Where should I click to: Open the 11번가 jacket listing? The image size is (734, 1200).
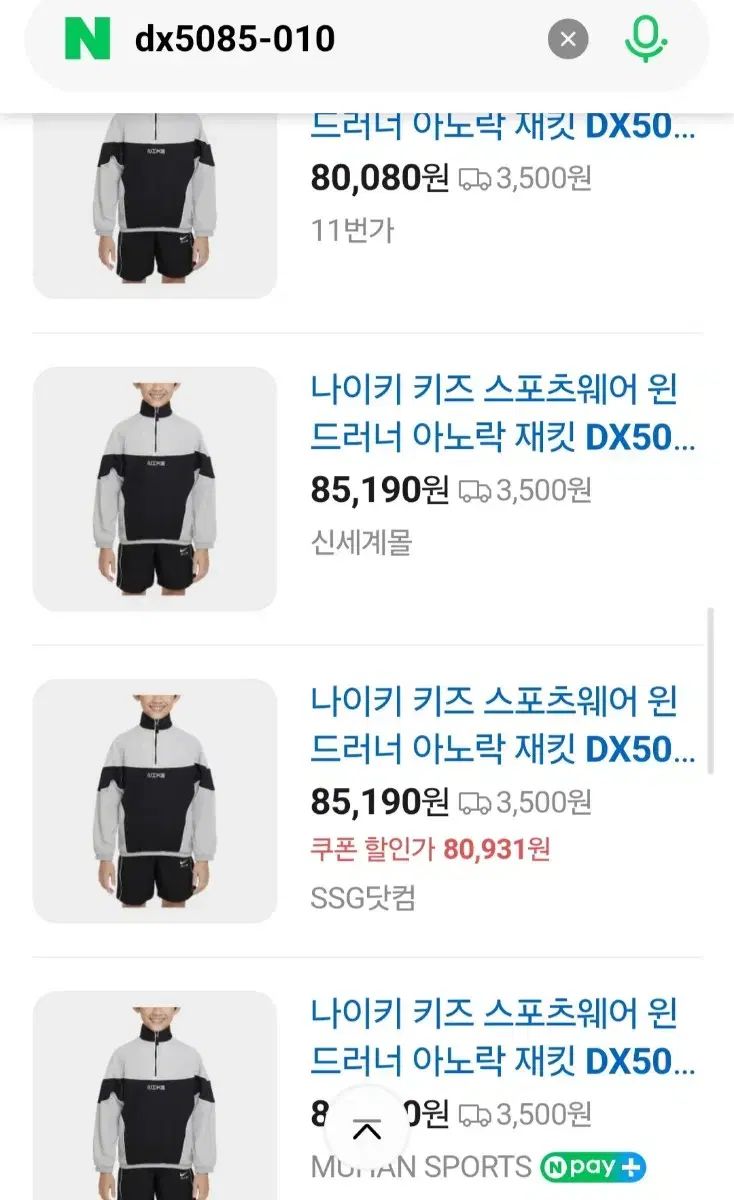click(x=502, y=128)
